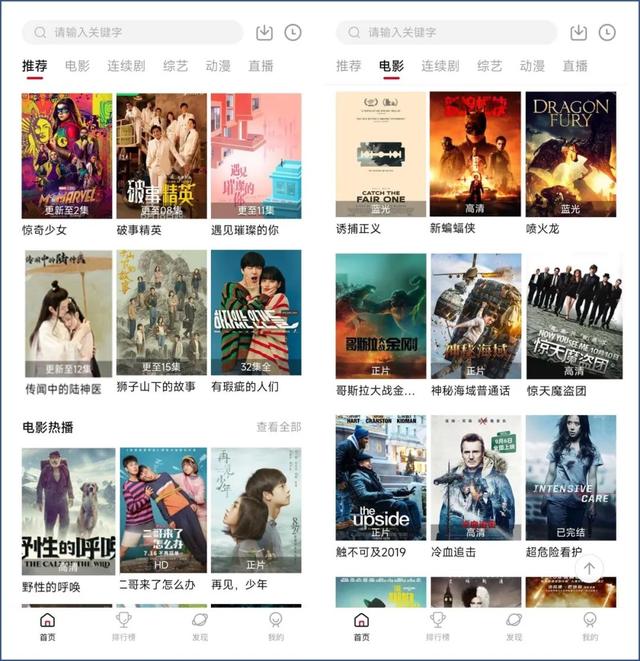Image resolution: width=640 pixels, height=661 pixels.
Task: Tap the back-to-top arrow button
Action: pos(590,569)
